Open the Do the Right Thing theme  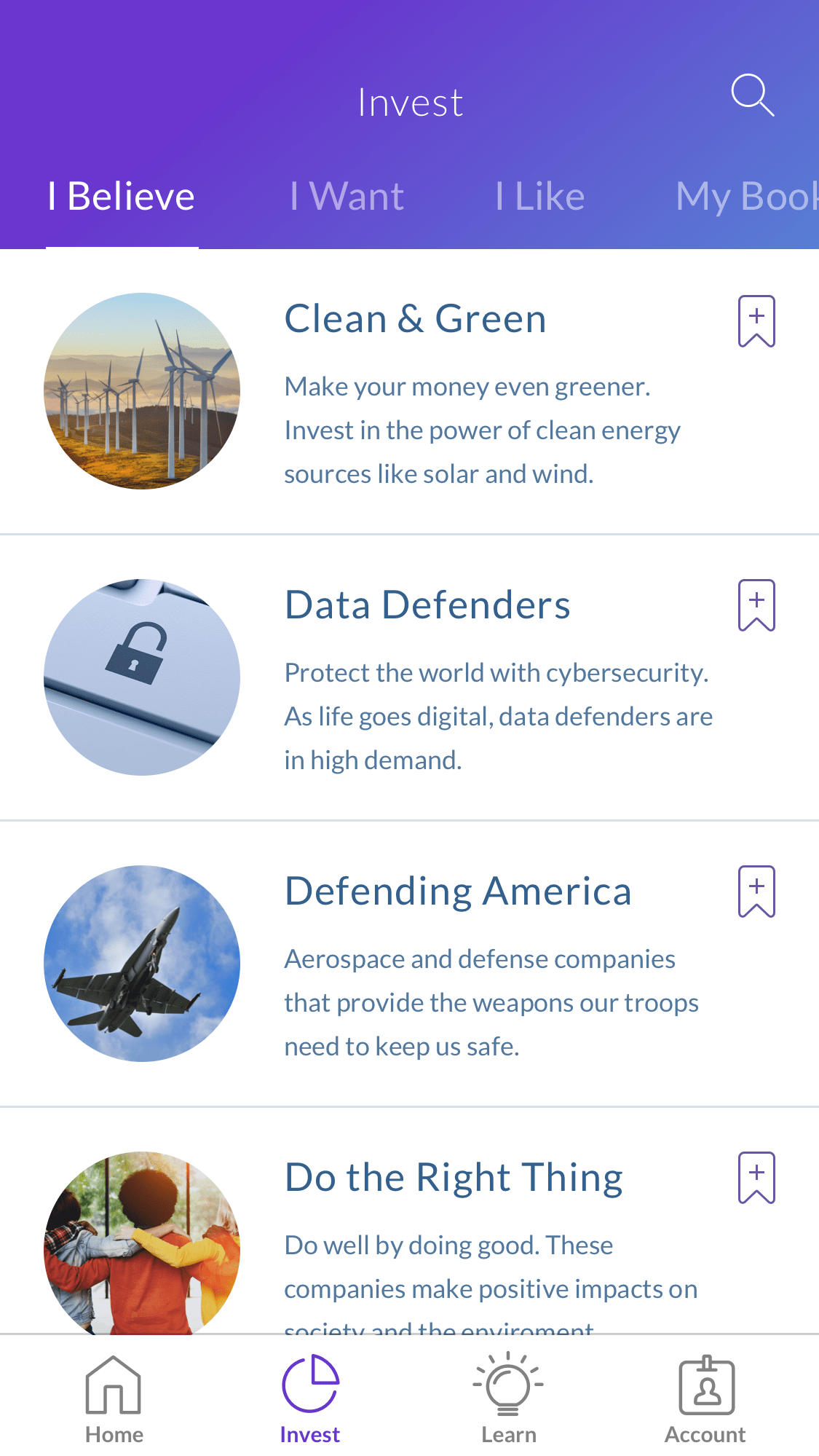point(454,1176)
